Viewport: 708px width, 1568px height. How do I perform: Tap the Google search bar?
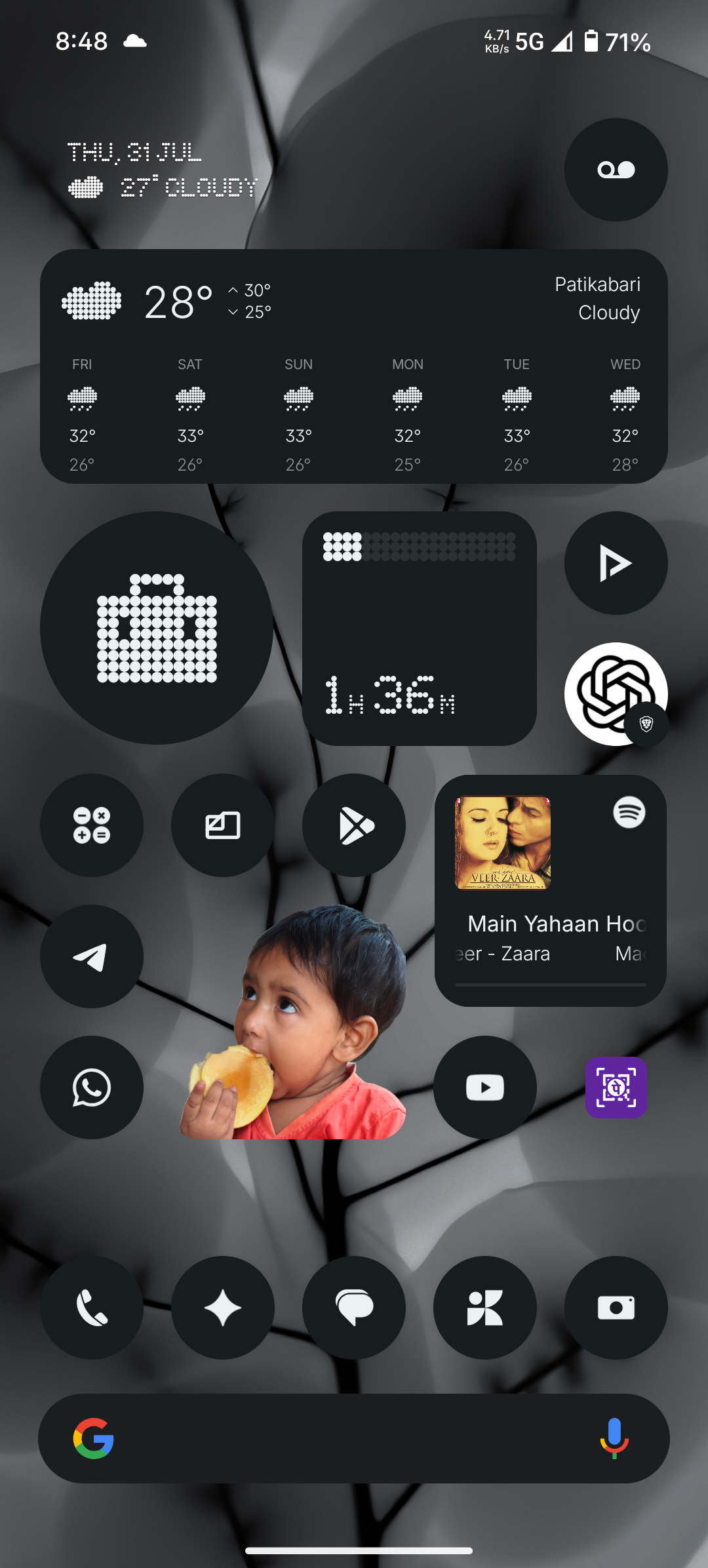341,1438
